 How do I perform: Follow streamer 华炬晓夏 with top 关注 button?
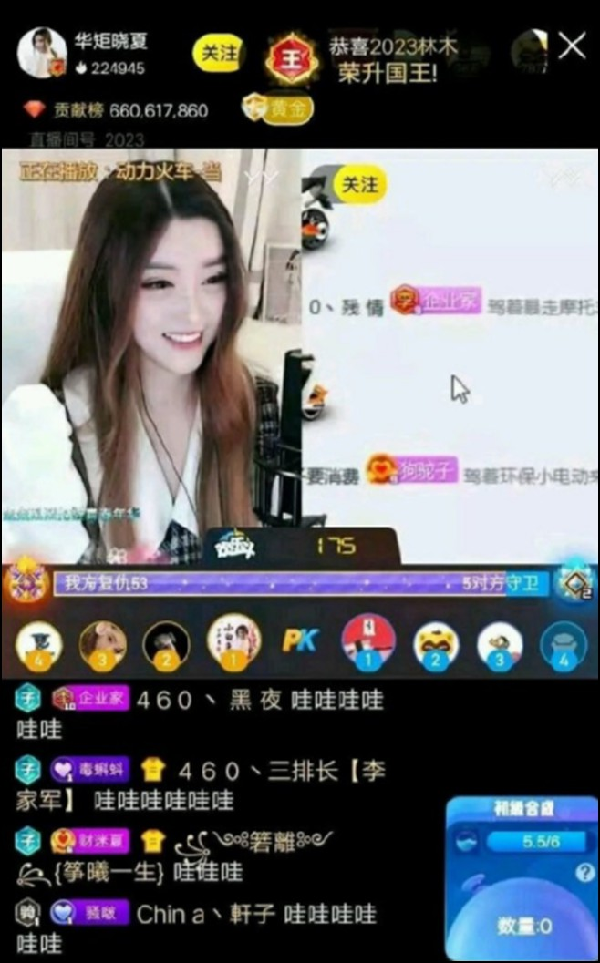click(x=217, y=52)
